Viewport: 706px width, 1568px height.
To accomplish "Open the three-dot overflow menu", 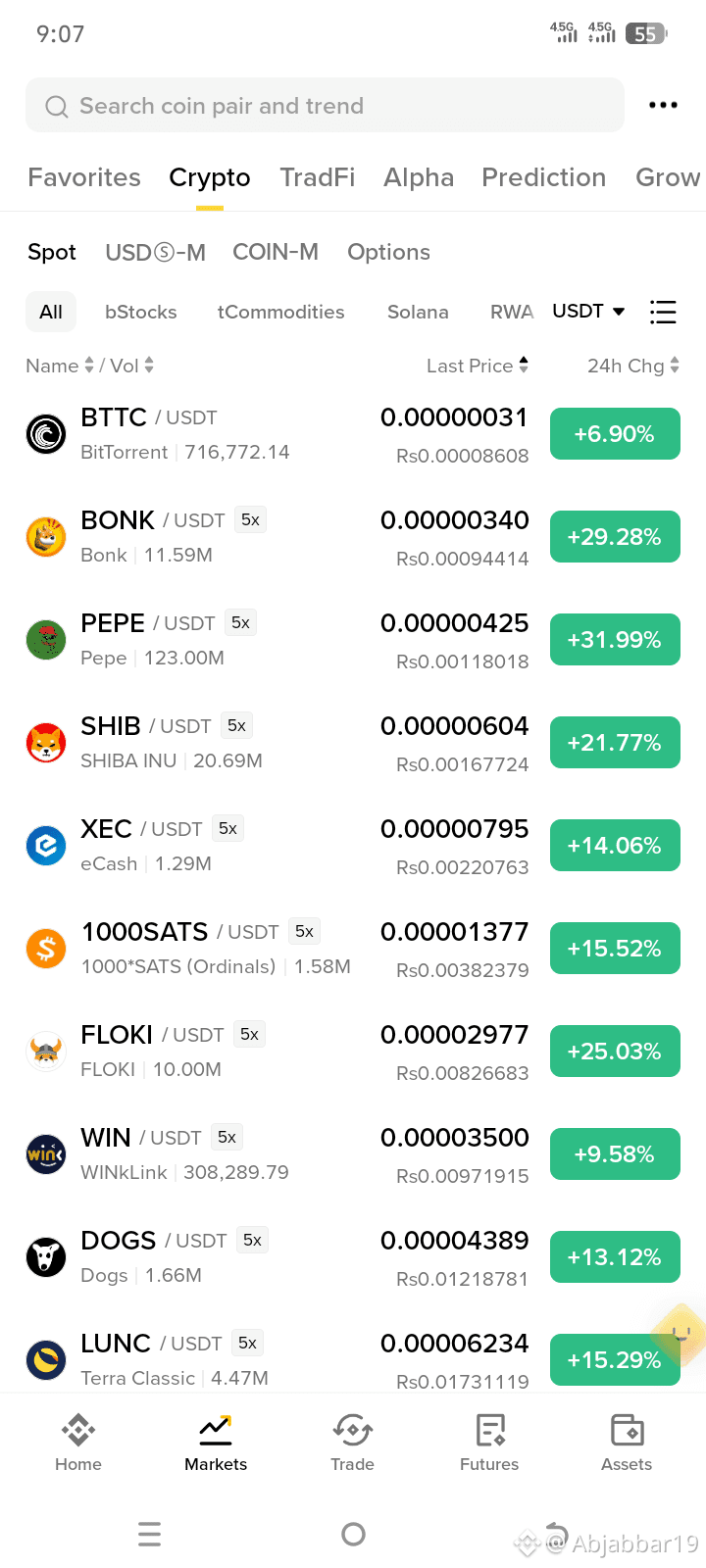I will coord(663,105).
